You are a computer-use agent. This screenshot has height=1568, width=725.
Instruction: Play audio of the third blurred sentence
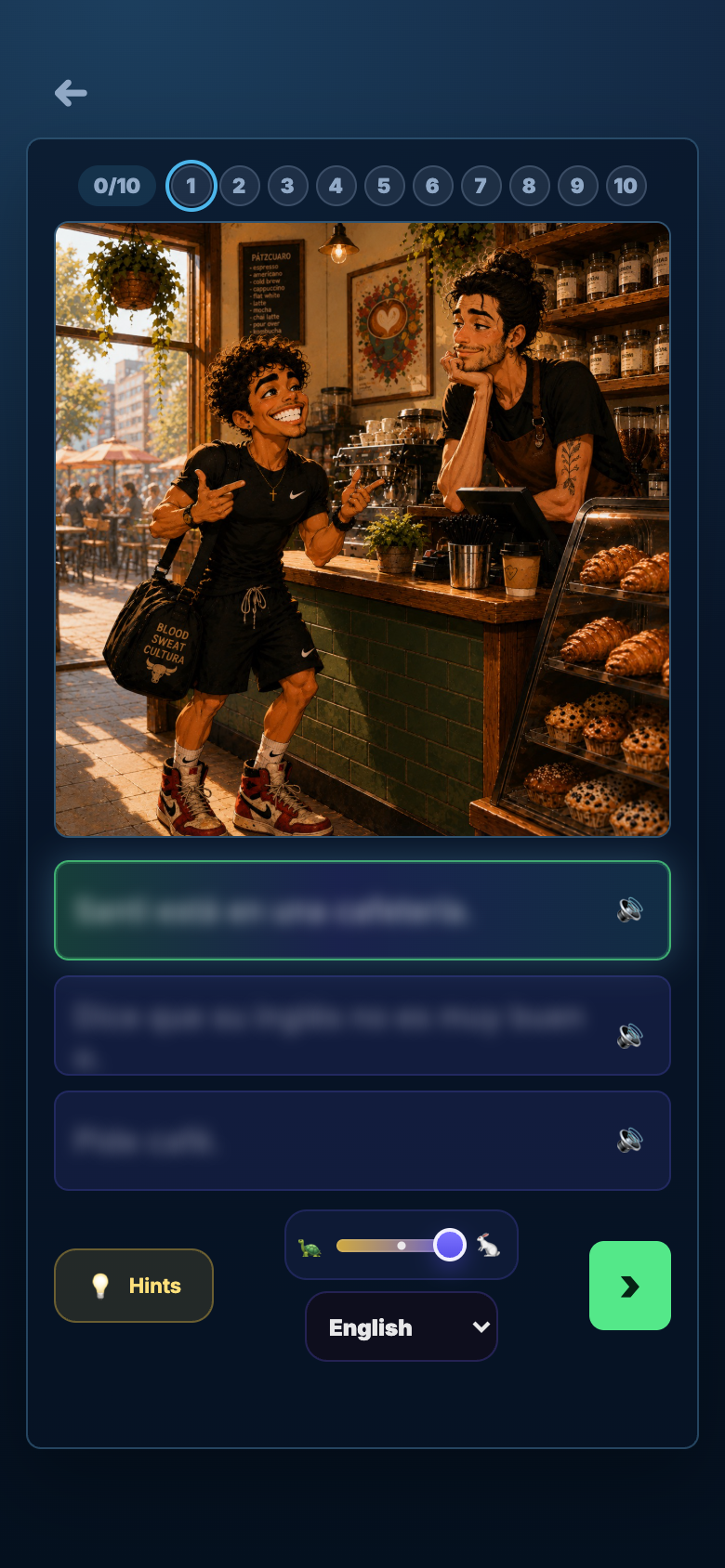click(x=630, y=1140)
